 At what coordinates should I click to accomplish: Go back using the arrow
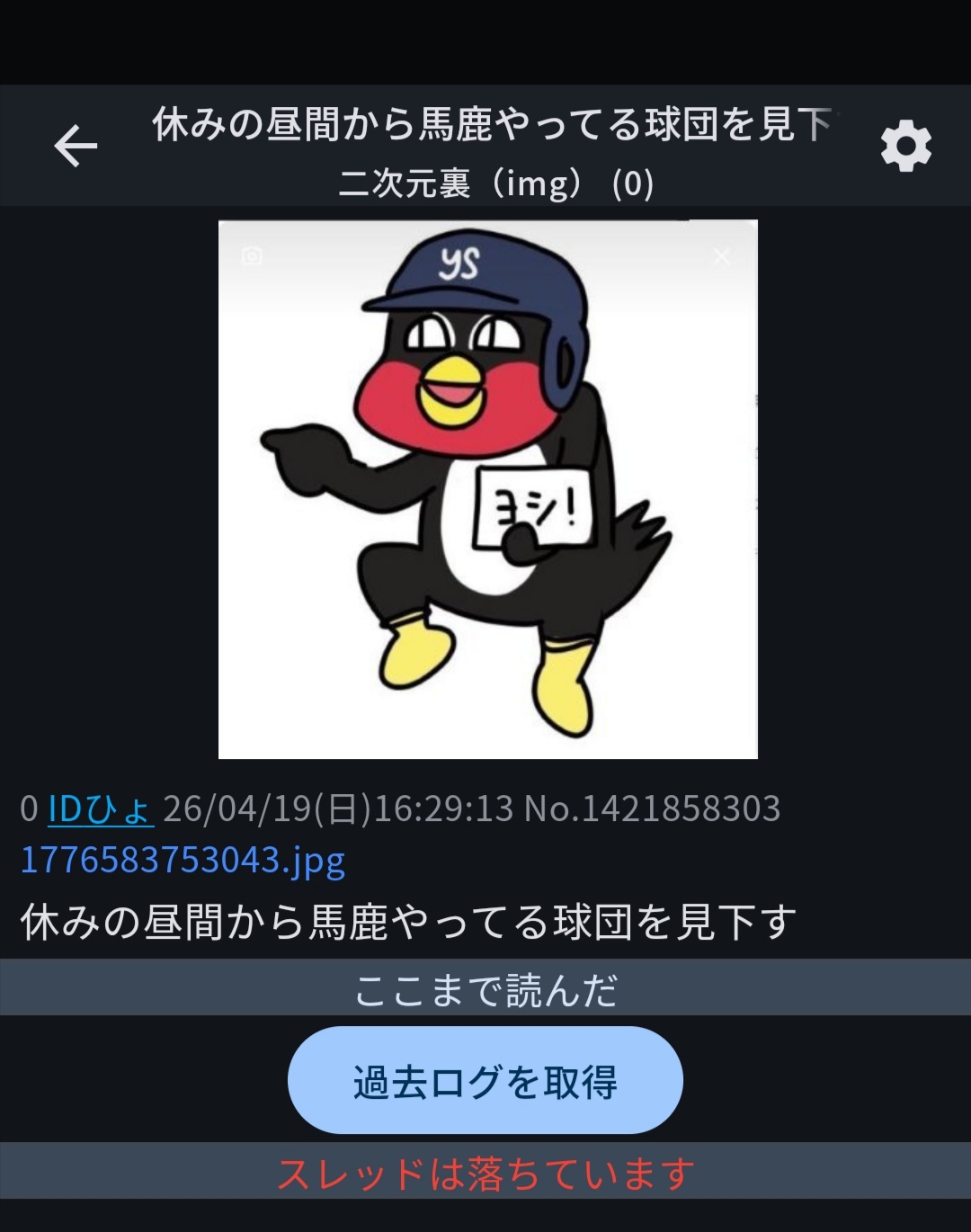[x=76, y=147]
